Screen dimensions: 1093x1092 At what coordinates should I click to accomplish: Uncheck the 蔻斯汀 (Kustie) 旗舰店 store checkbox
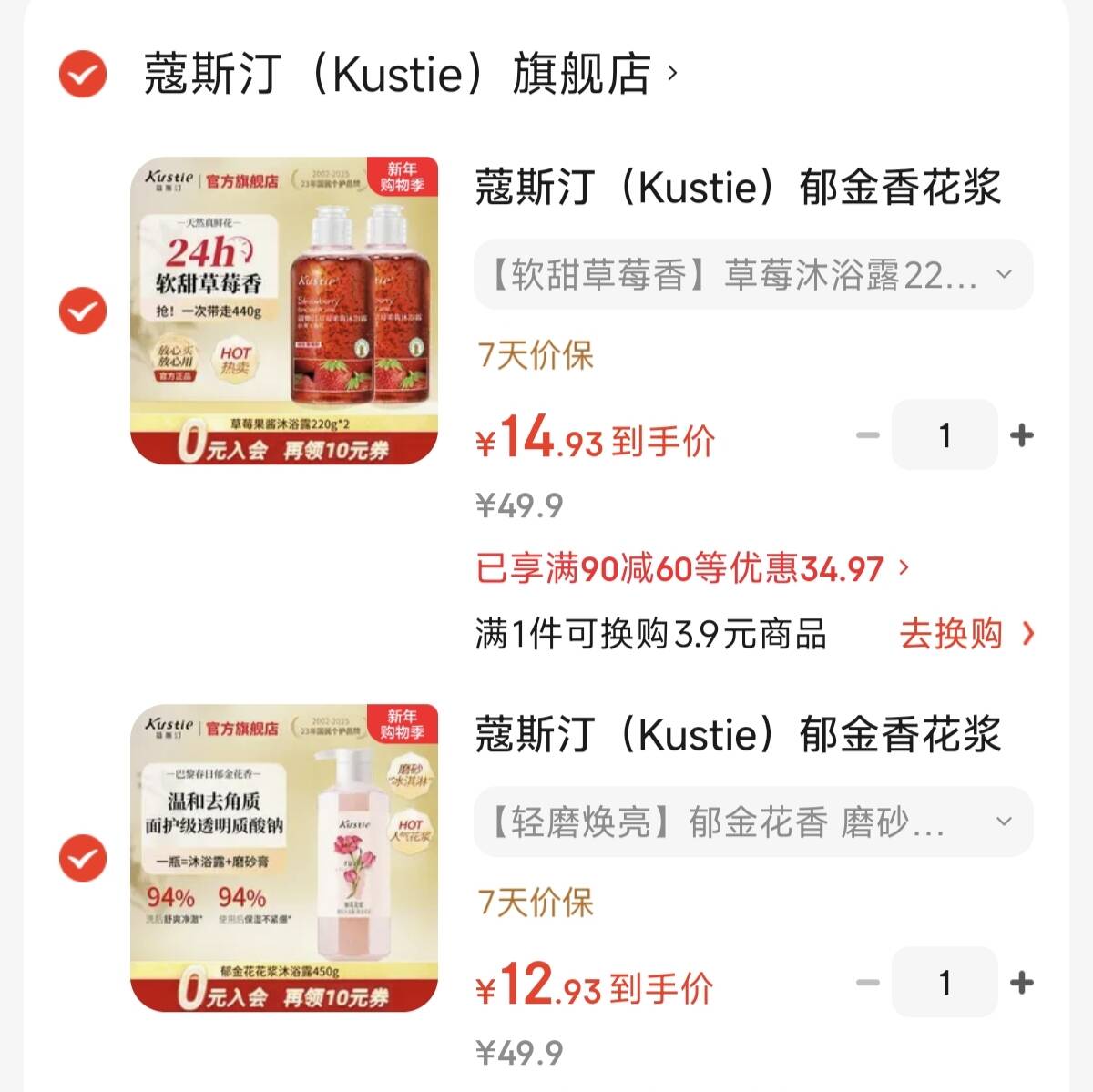pos(83,74)
